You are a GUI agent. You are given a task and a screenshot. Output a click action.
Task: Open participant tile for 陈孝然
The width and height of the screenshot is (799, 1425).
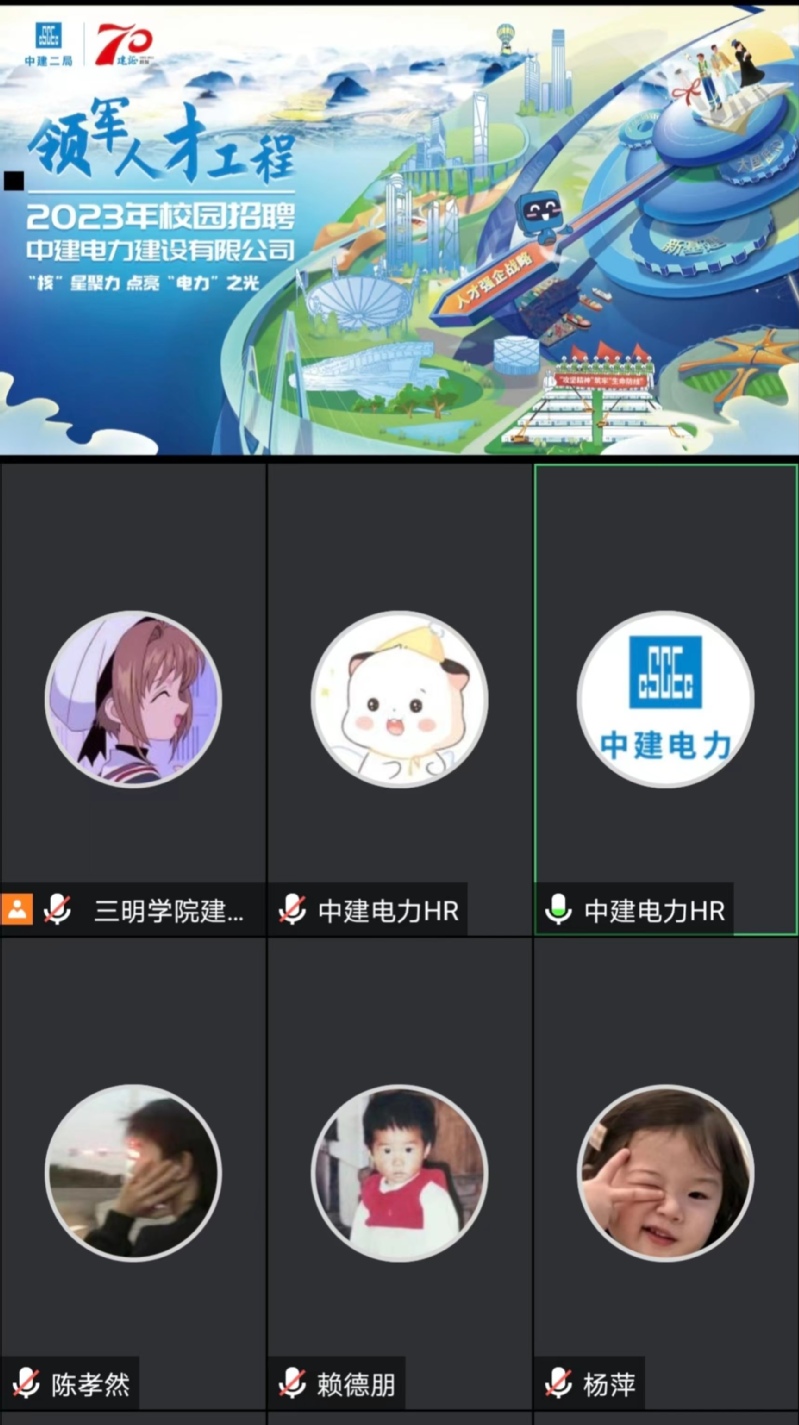pyautogui.click(x=133, y=1172)
